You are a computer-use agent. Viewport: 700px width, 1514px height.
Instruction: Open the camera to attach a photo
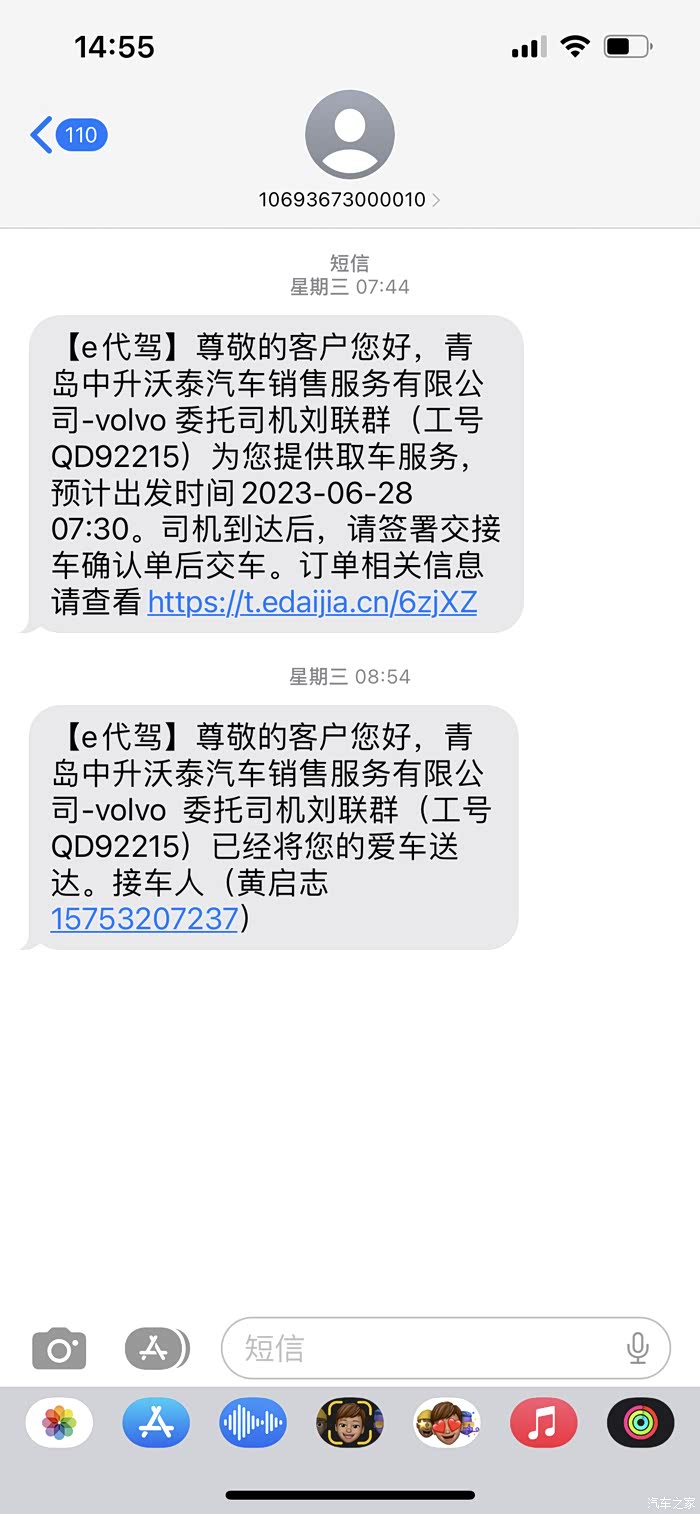click(x=59, y=1349)
